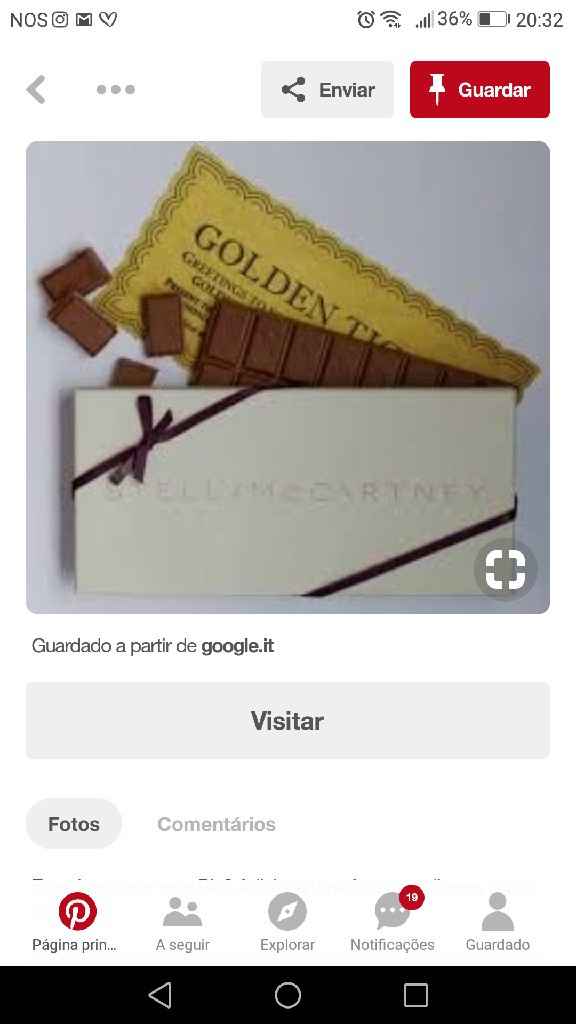Save the pin with Guardar
This screenshot has height=1024, width=576.
click(x=479, y=89)
